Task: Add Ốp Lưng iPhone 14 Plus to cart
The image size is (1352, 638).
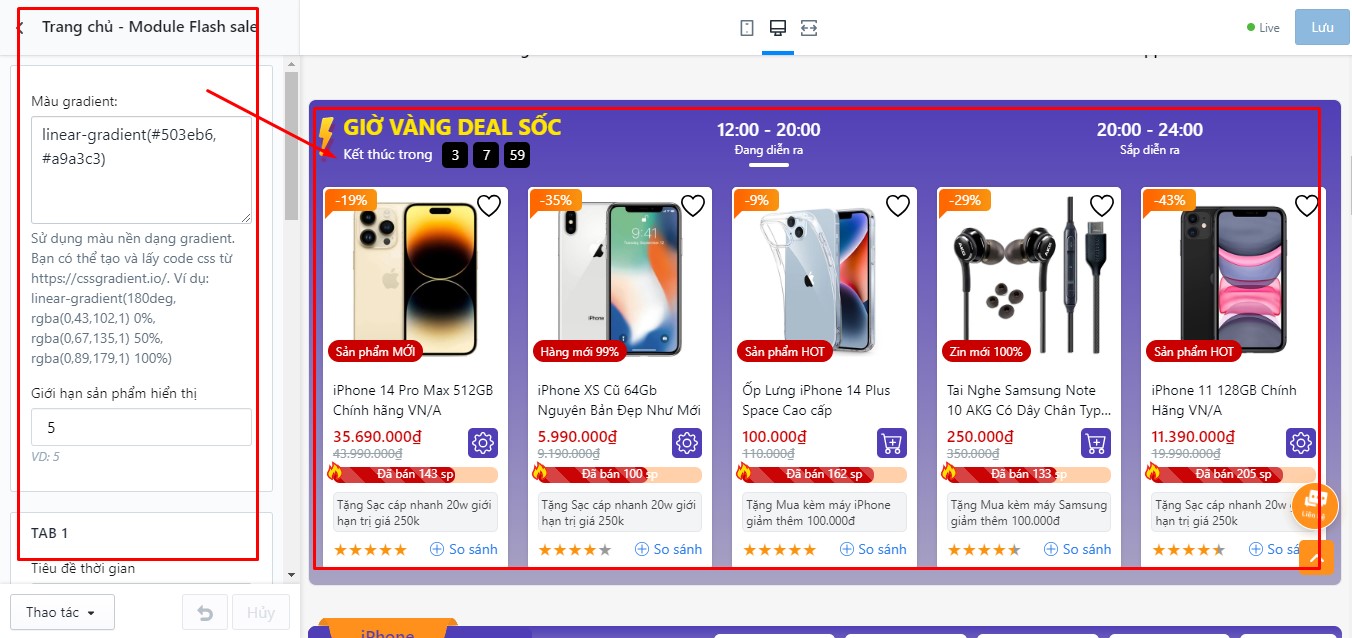Action: click(x=891, y=442)
